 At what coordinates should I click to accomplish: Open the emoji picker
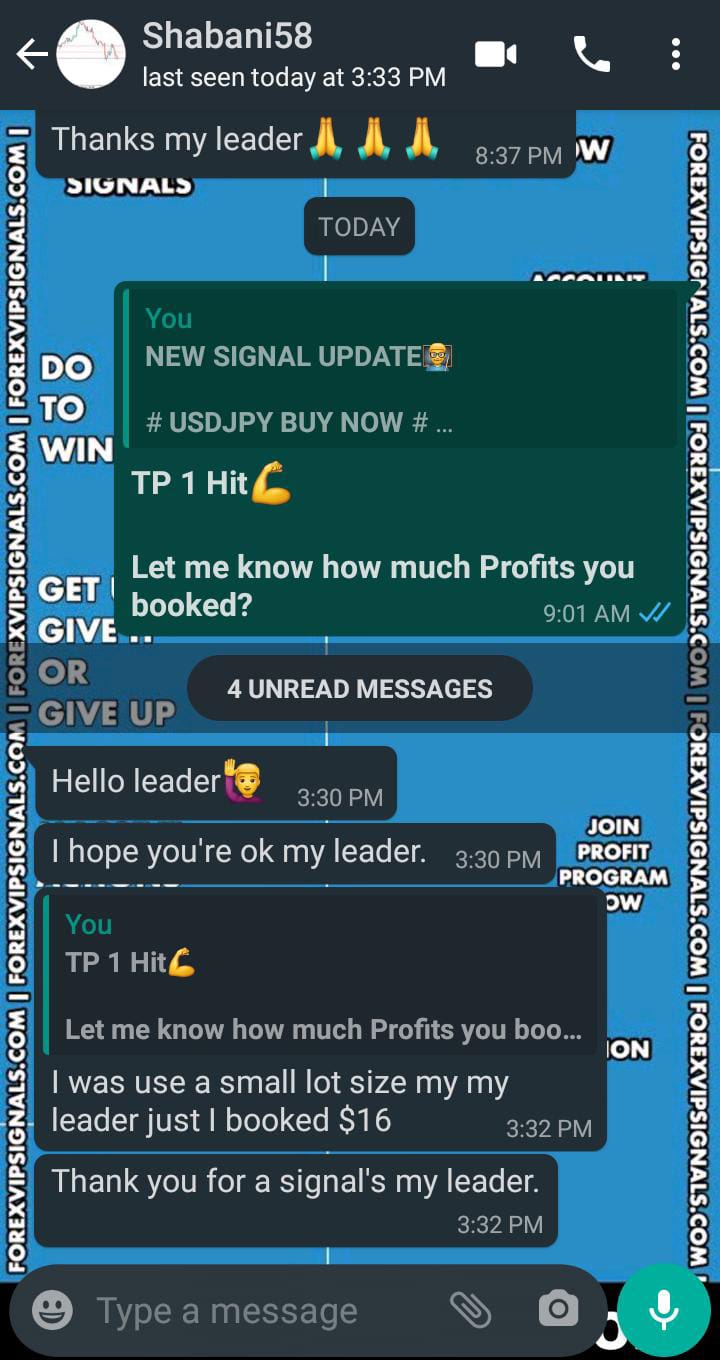52,1310
